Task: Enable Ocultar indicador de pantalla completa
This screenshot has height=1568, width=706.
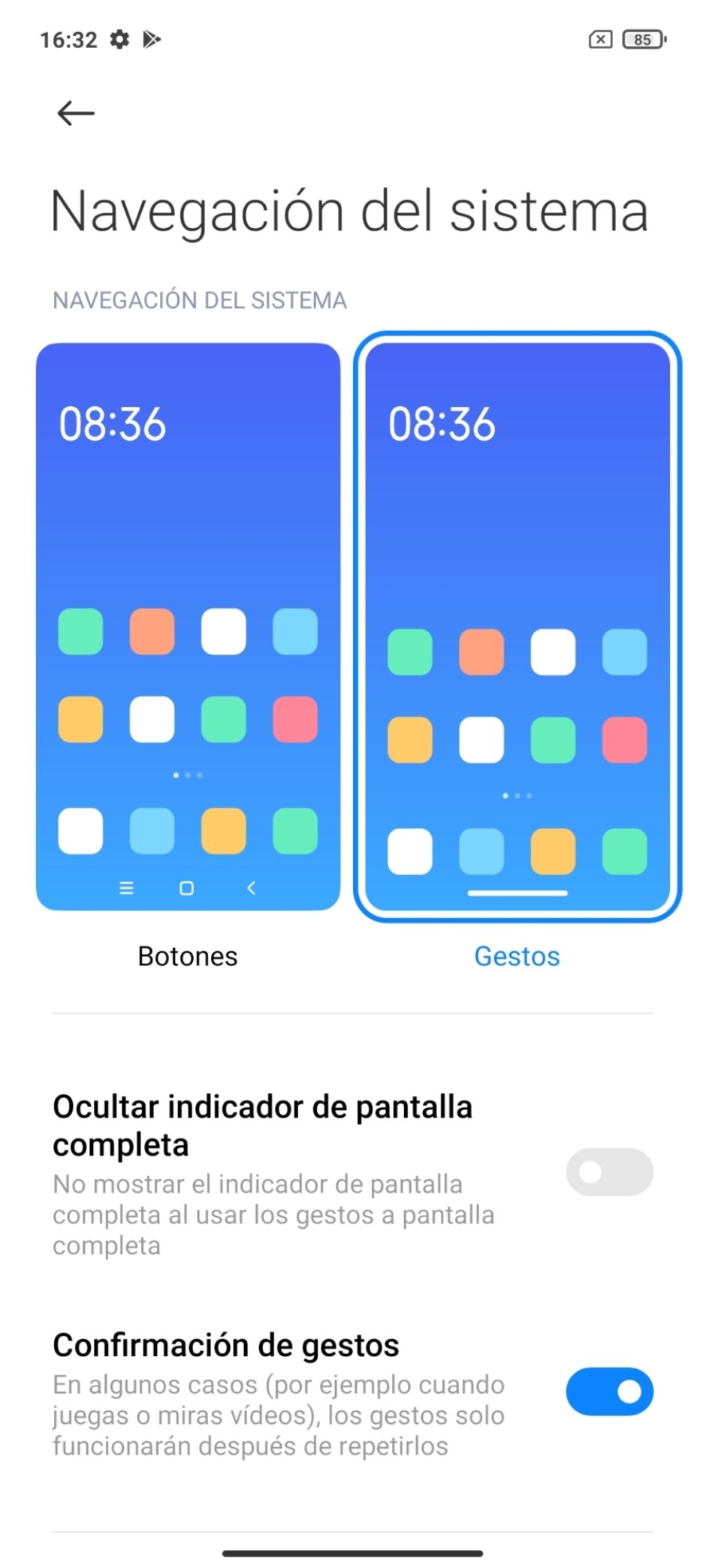Action: click(x=609, y=1172)
